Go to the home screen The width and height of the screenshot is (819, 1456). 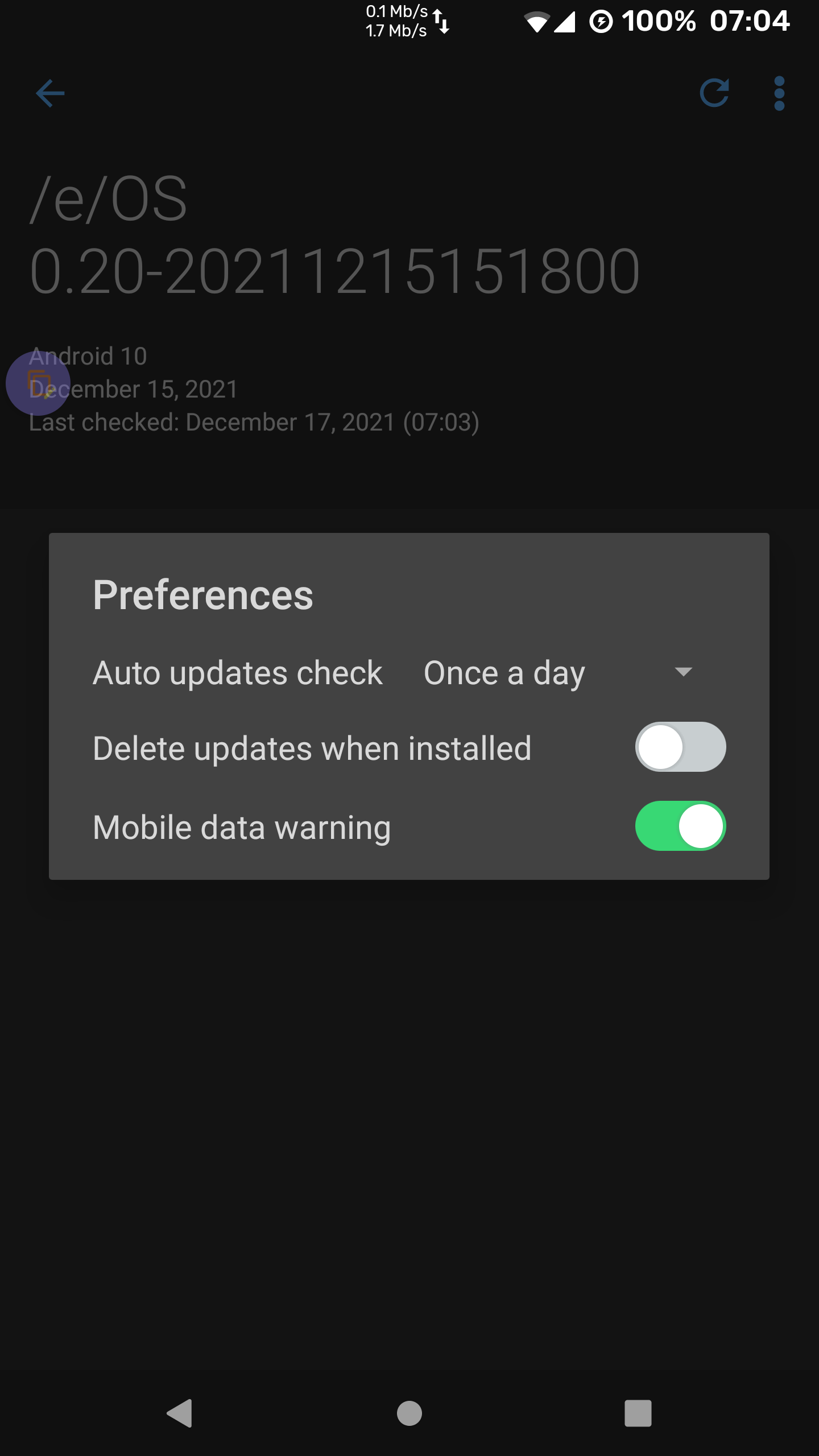[409, 1413]
